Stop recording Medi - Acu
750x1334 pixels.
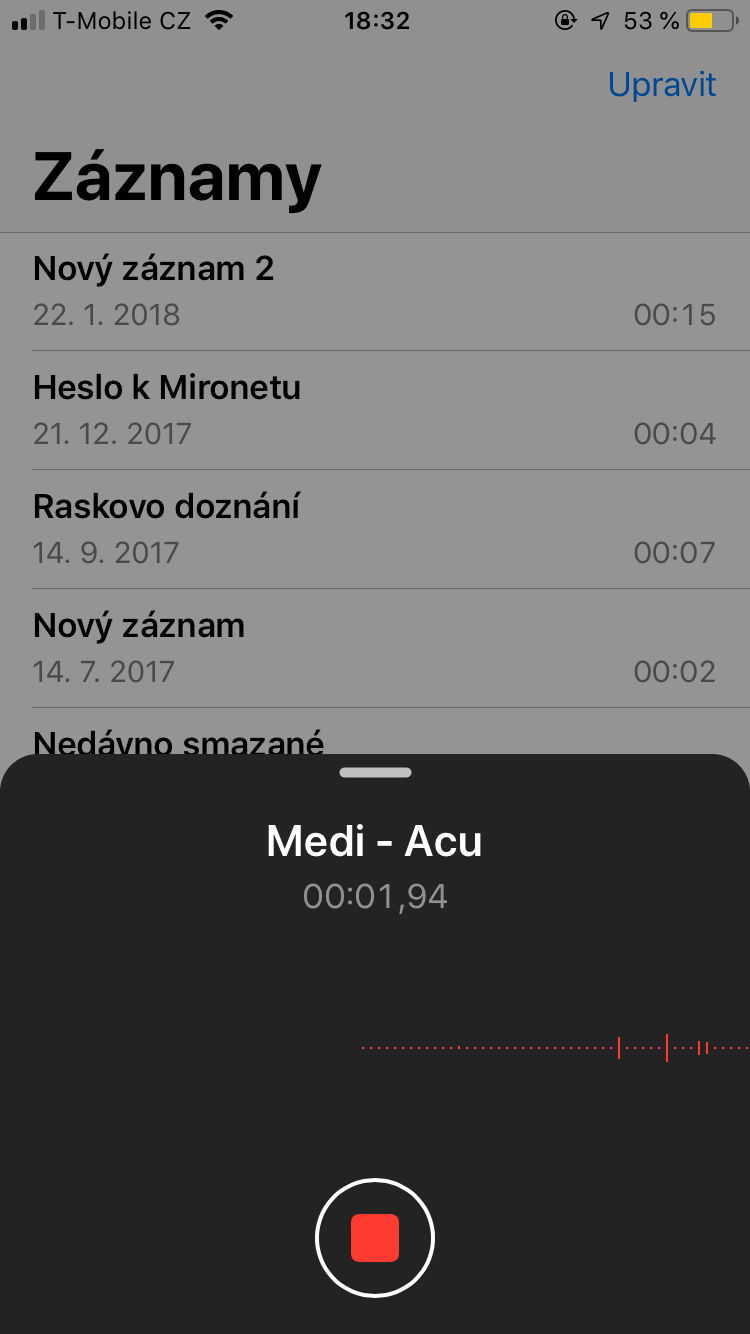375,1237
